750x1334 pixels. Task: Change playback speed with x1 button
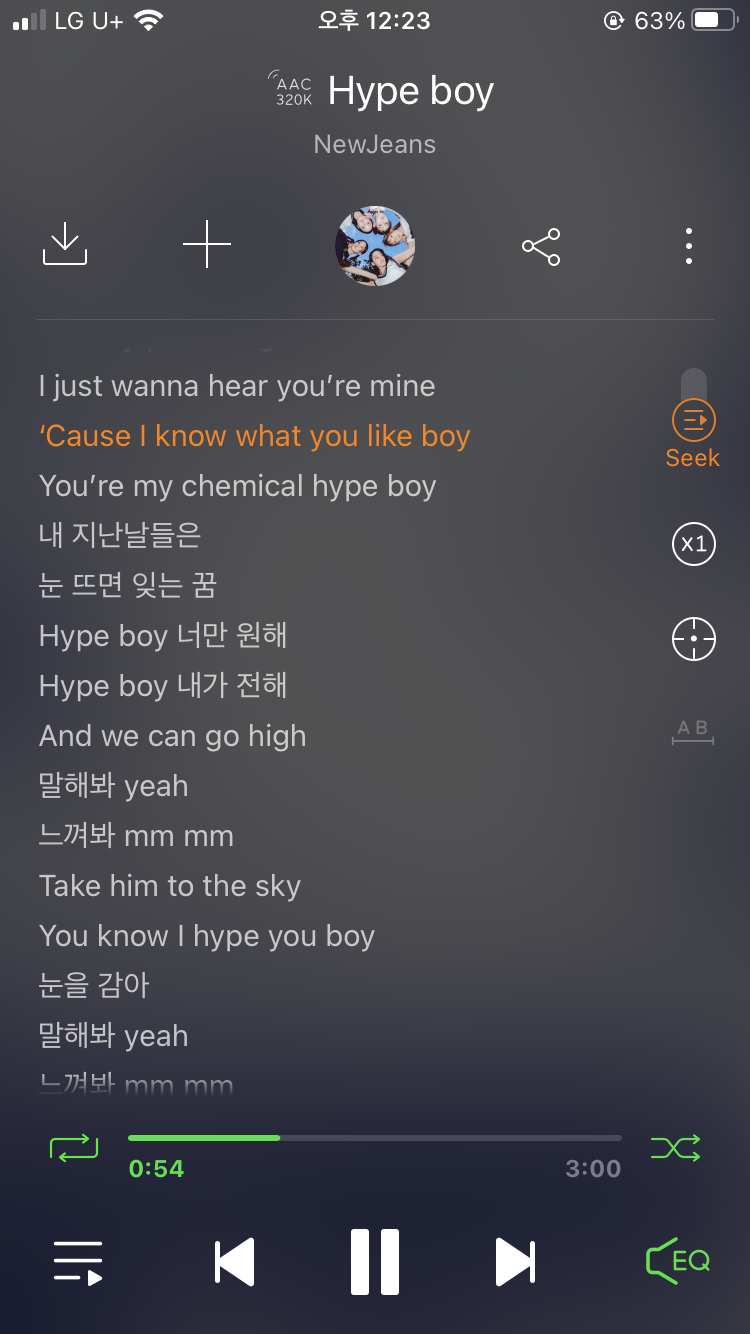(x=693, y=544)
